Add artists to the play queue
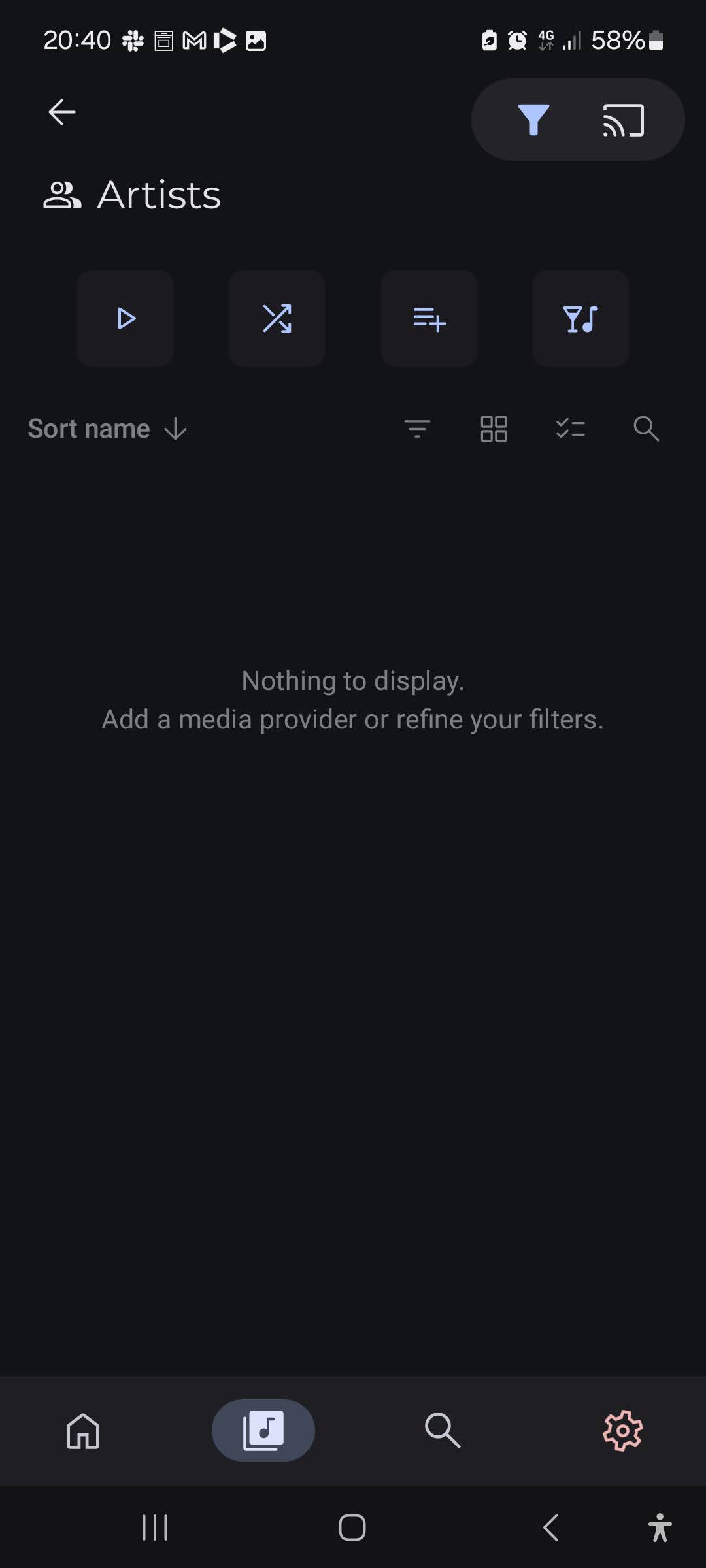This screenshot has height=1568, width=706. point(429,319)
